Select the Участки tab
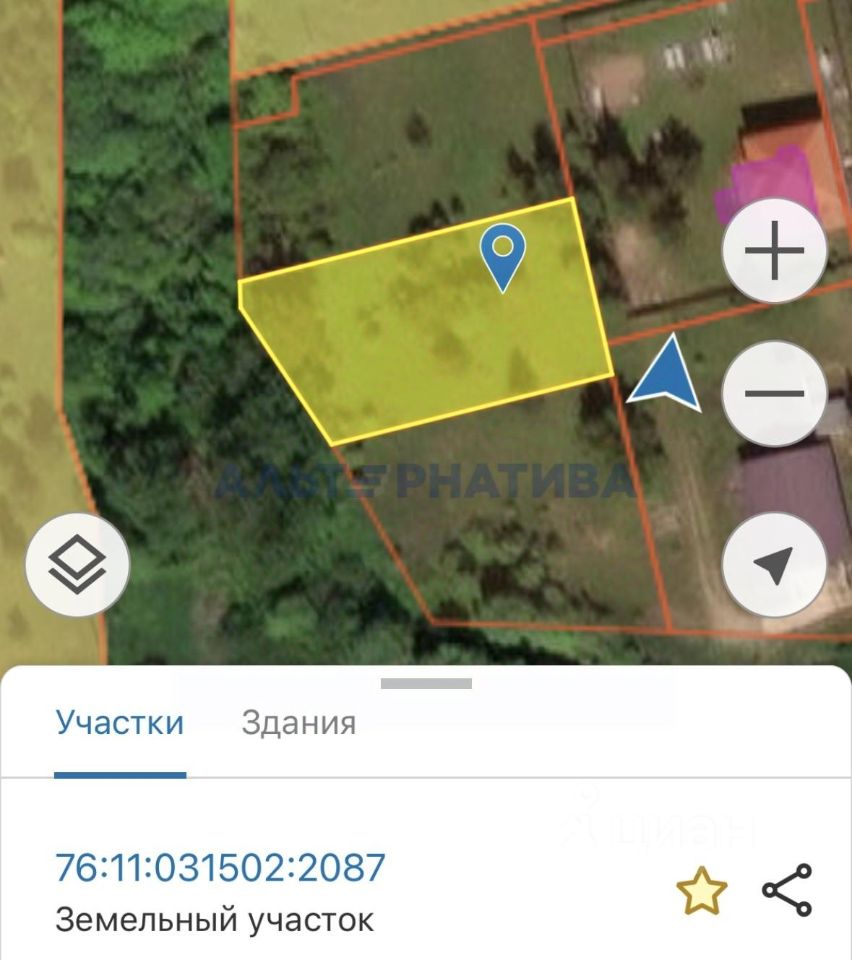 120,723
